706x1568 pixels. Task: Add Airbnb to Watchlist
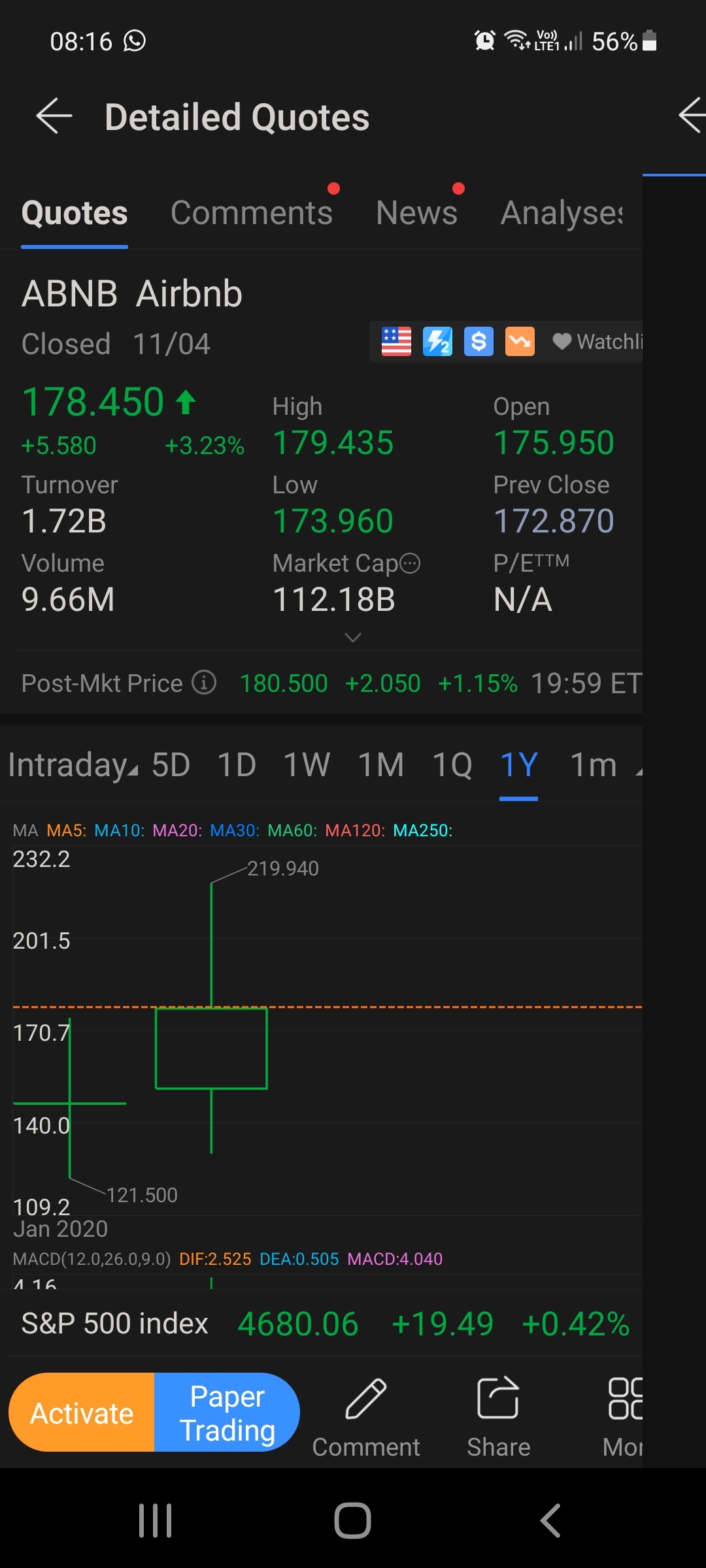coord(597,342)
